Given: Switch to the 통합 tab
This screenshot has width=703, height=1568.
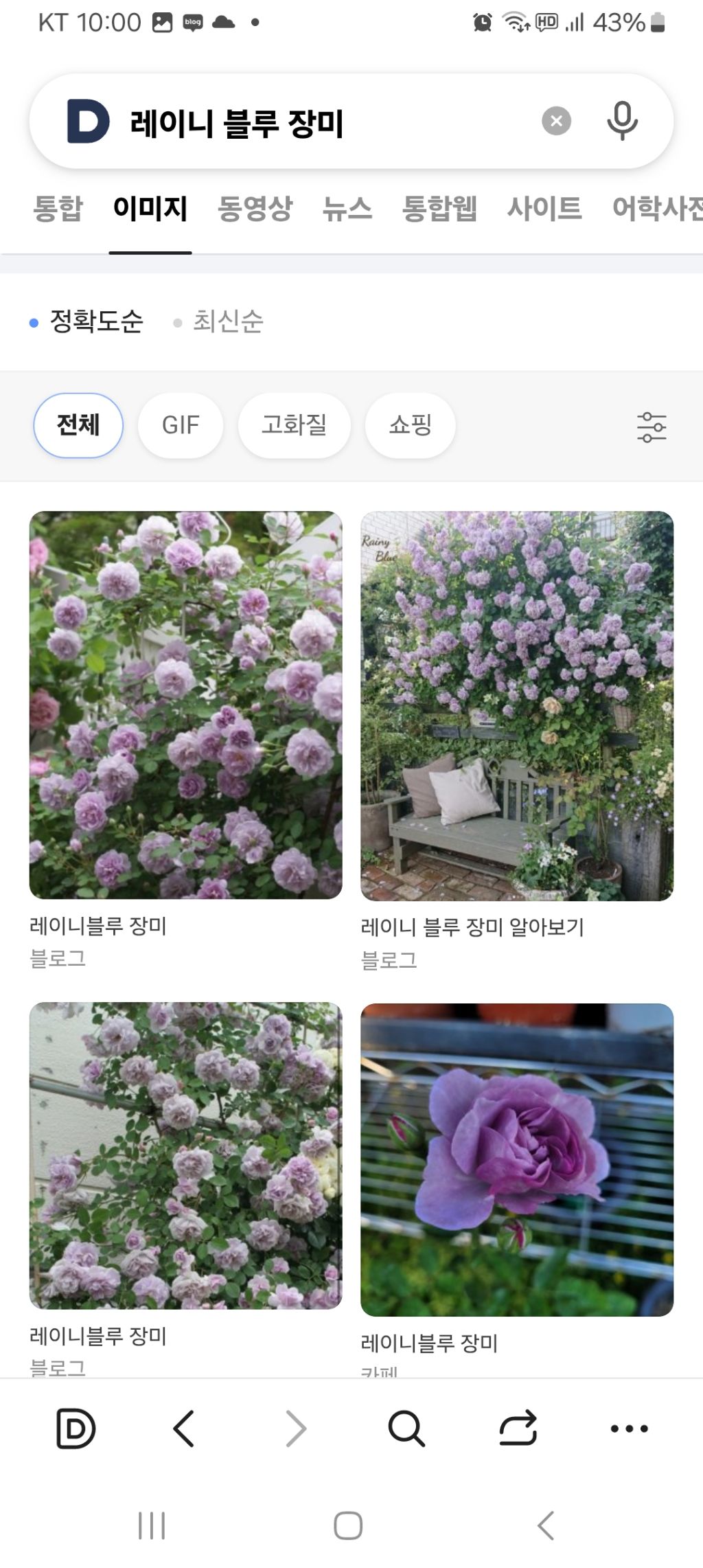Looking at the screenshot, I should click(x=58, y=208).
